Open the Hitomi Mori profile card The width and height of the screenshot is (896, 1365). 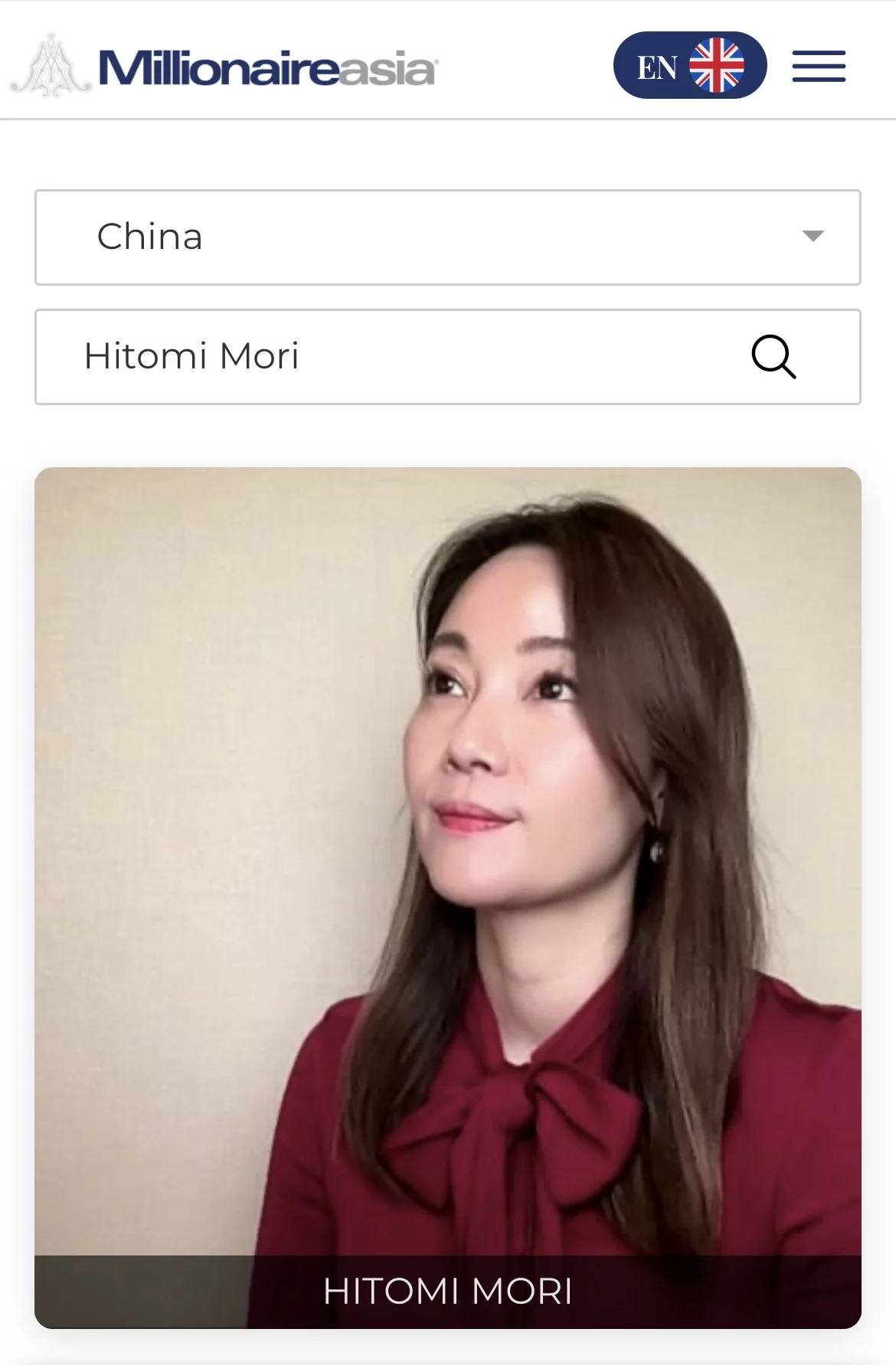(x=447, y=896)
